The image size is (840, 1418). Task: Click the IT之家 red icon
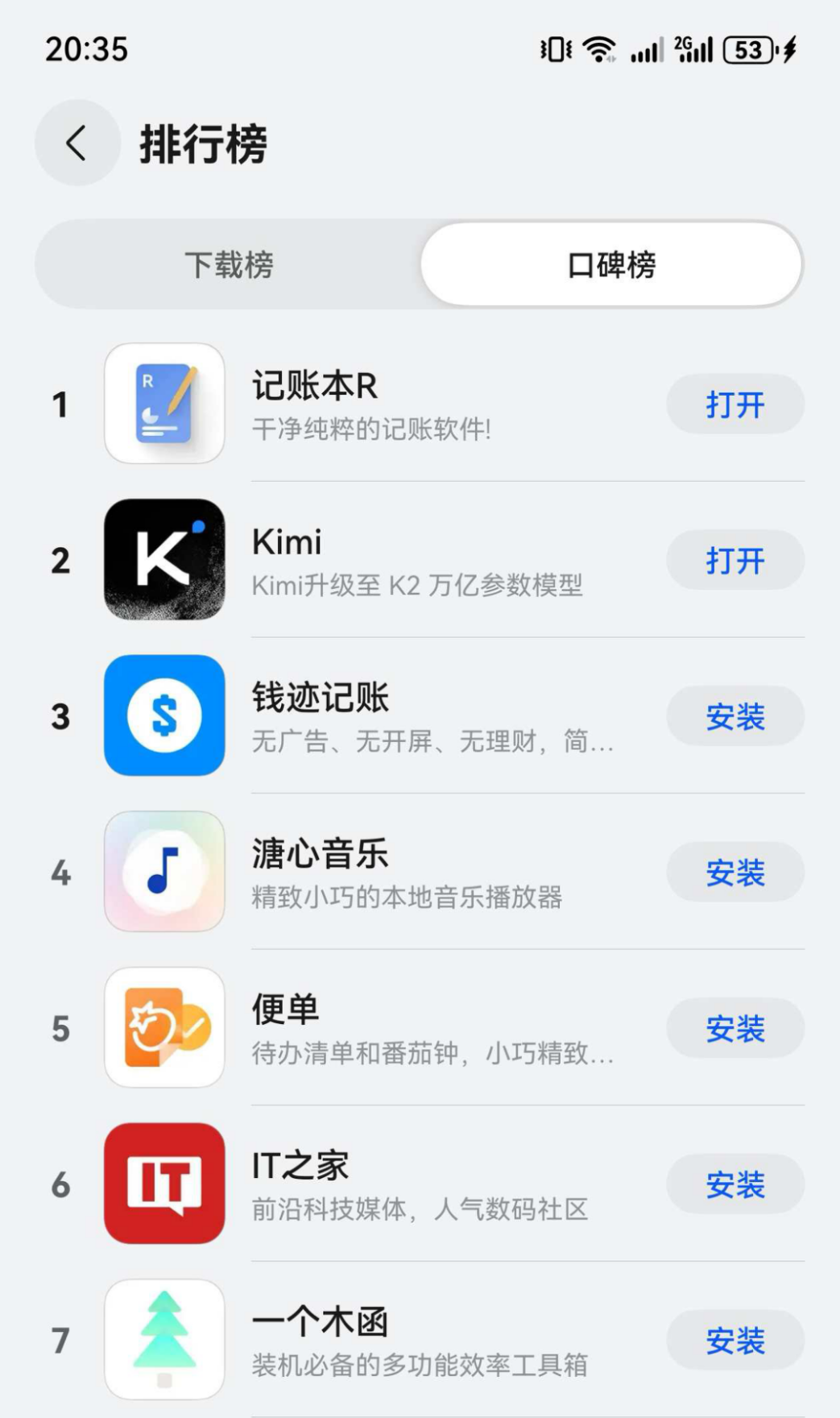tap(163, 1183)
